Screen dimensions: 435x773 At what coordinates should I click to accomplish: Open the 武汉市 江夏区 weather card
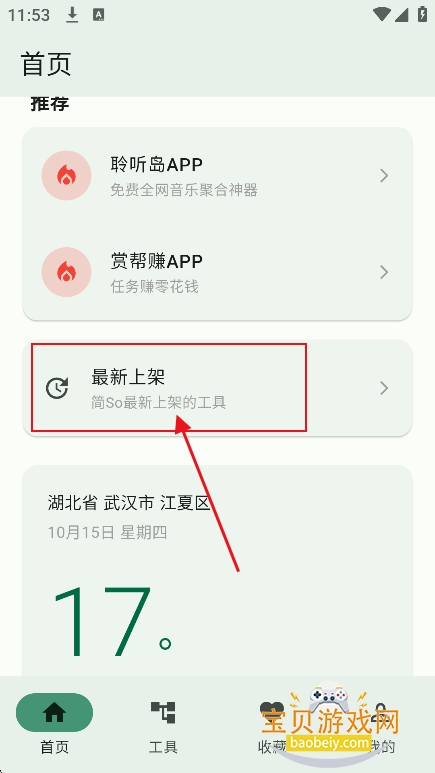point(217,571)
